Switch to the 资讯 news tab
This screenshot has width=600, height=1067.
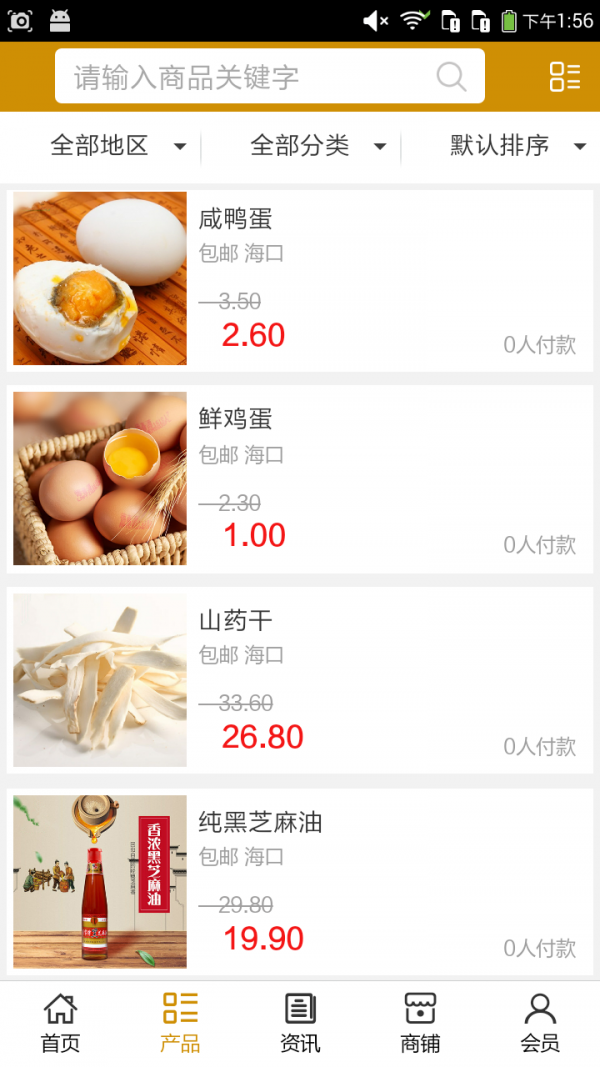click(300, 1023)
